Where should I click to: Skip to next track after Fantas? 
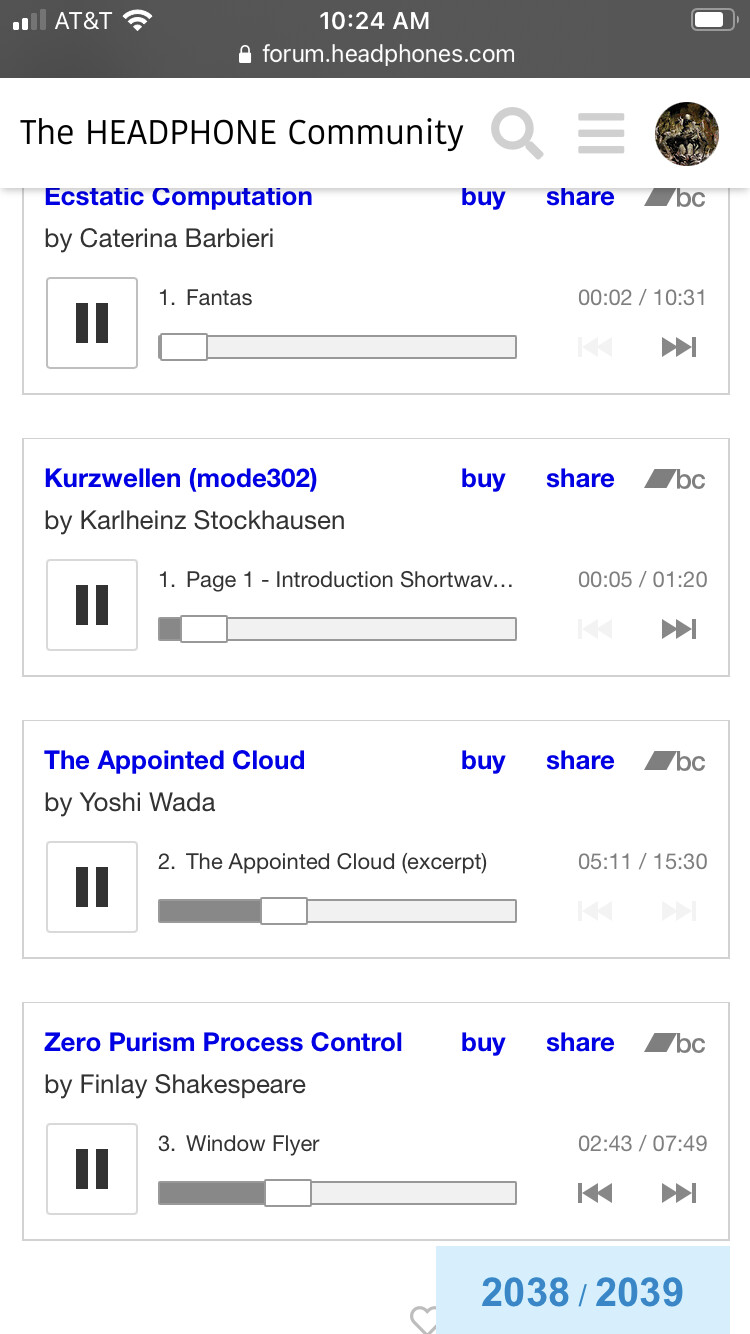click(679, 347)
